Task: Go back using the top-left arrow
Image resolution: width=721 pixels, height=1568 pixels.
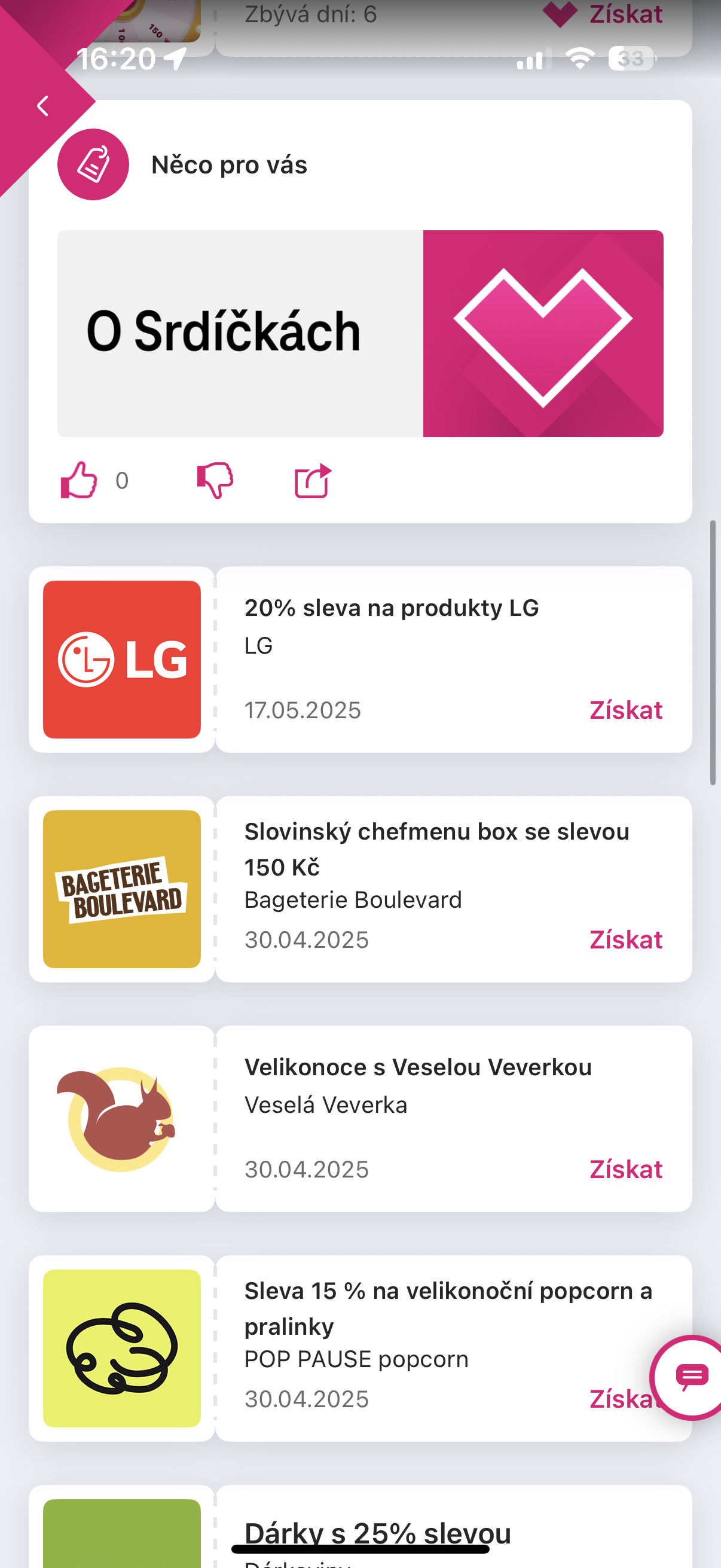Action: point(42,106)
